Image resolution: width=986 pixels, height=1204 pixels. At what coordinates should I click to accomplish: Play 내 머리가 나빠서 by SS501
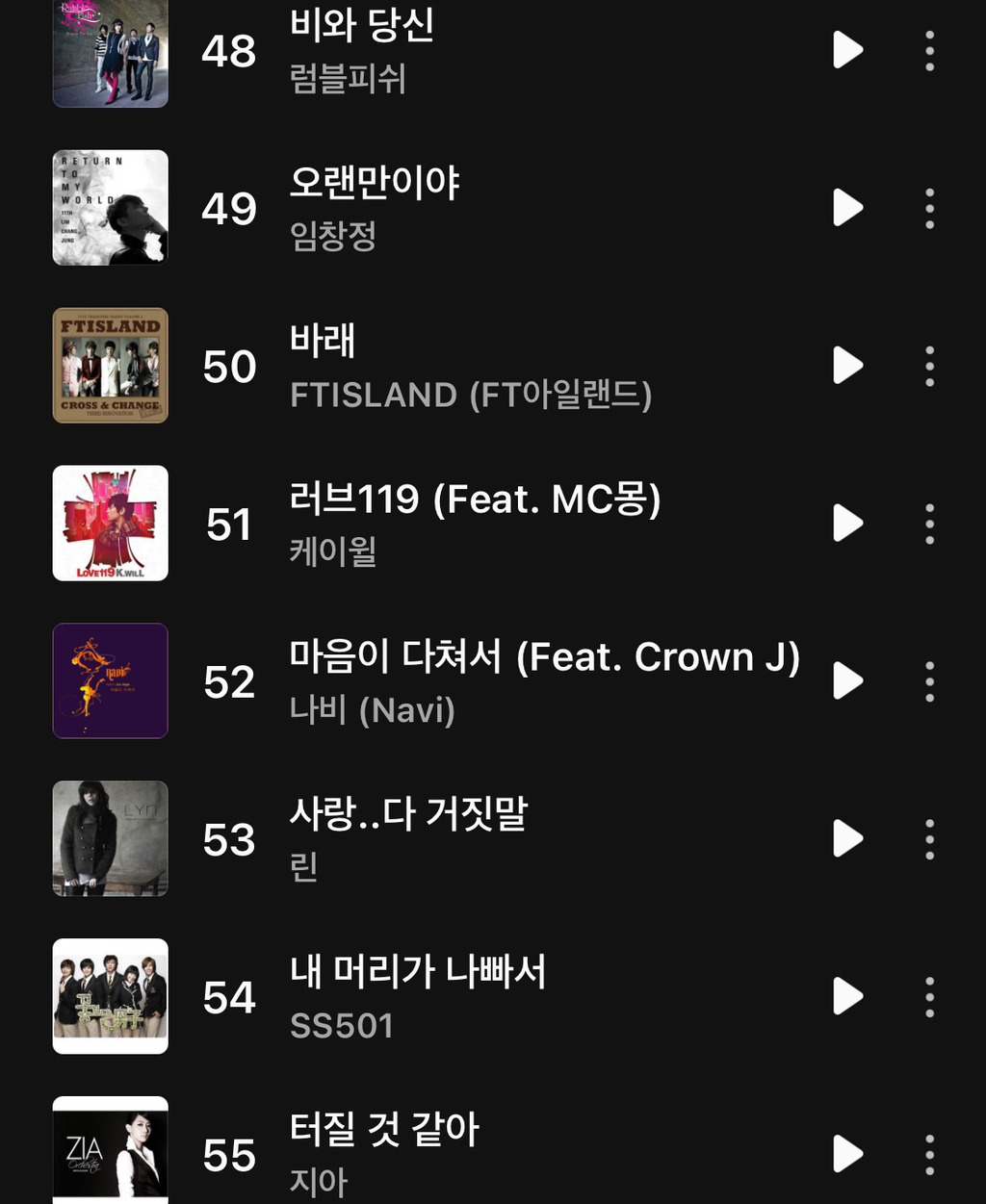[x=847, y=997]
